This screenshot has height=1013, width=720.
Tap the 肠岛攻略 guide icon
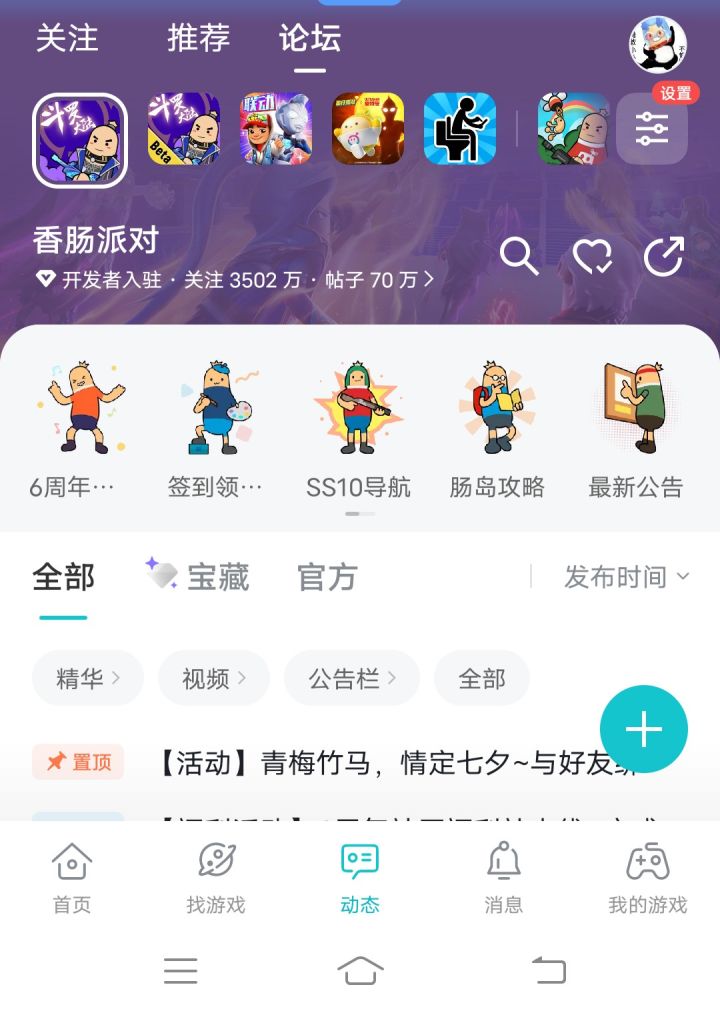(x=498, y=408)
